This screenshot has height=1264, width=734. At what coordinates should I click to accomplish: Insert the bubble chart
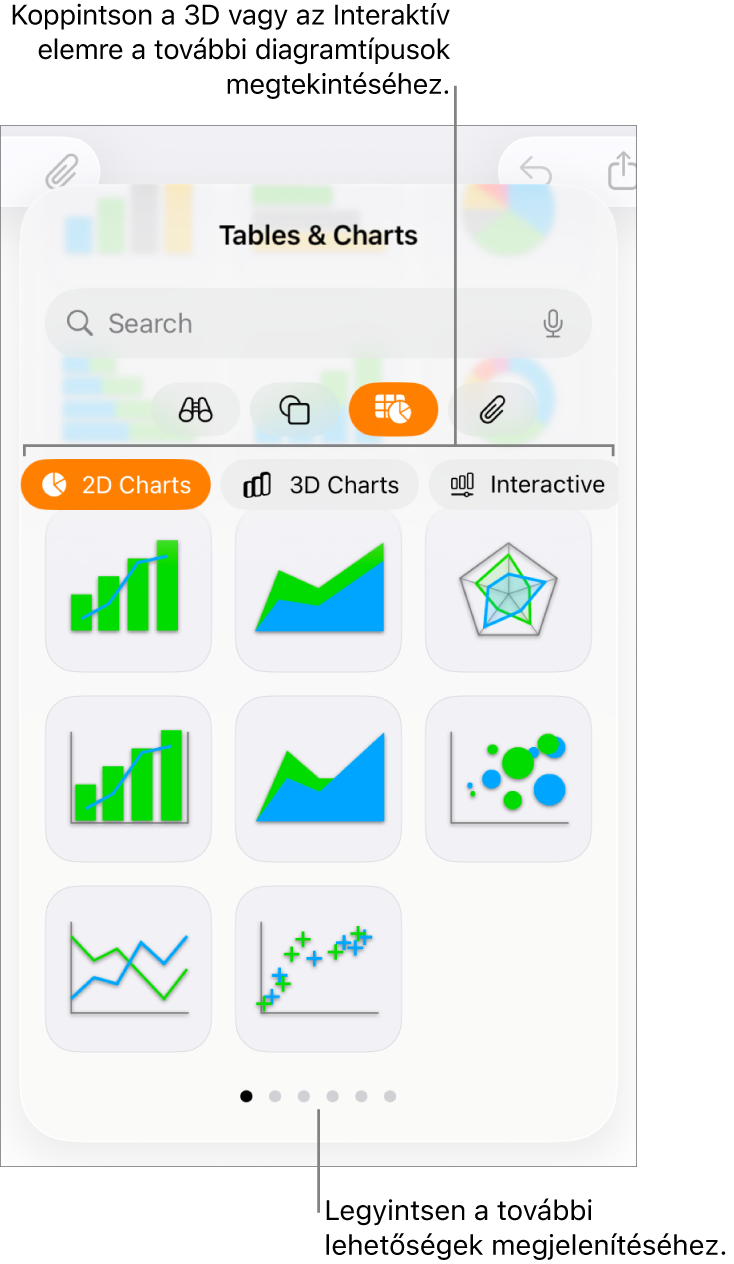coord(508,779)
